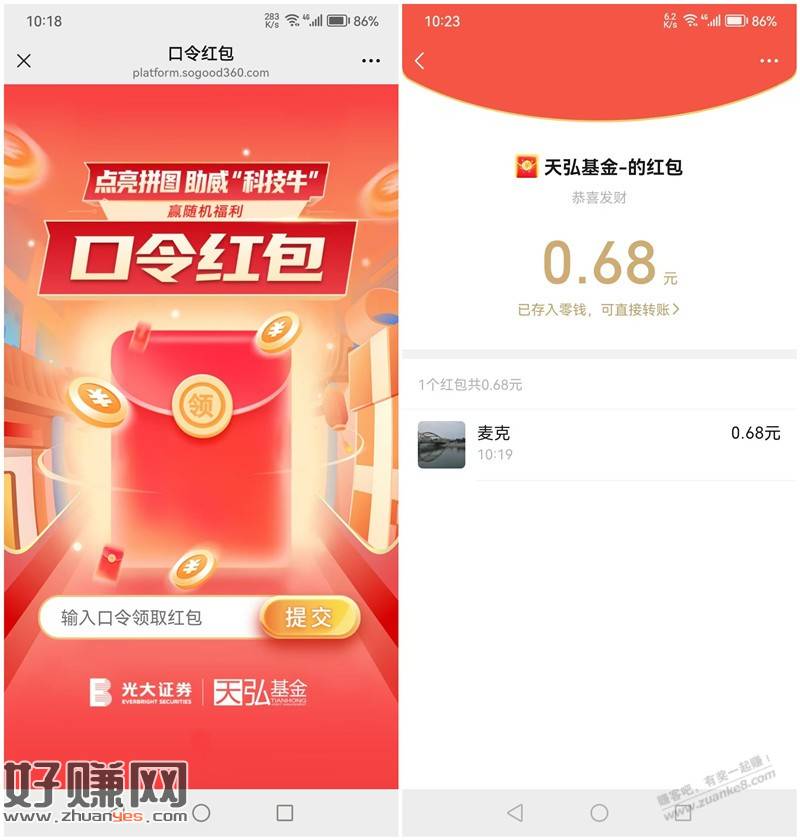Submit the passcode with 提交 button
The height and width of the screenshot is (840, 800).
click(x=309, y=618)
